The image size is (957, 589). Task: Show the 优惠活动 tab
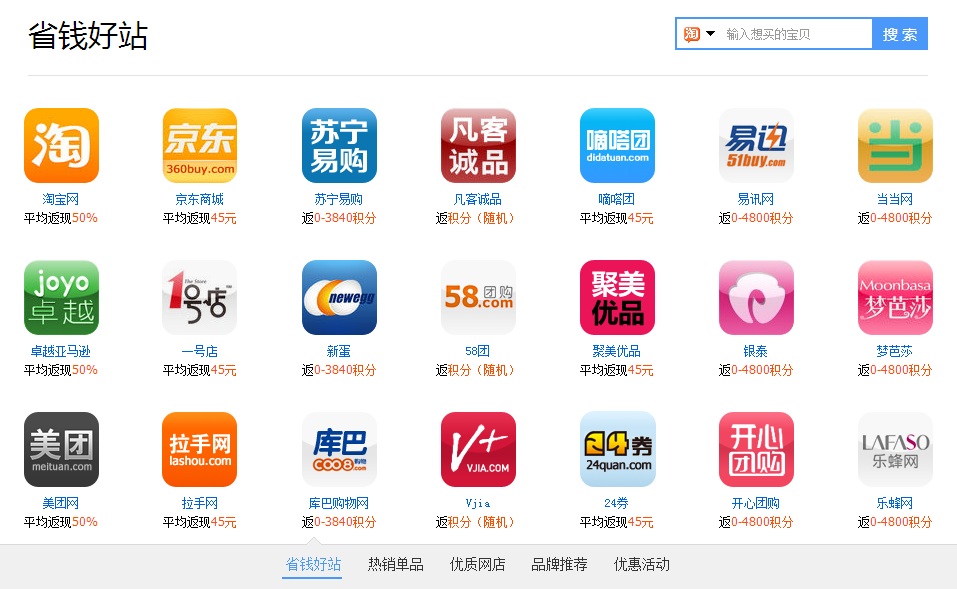641,564
